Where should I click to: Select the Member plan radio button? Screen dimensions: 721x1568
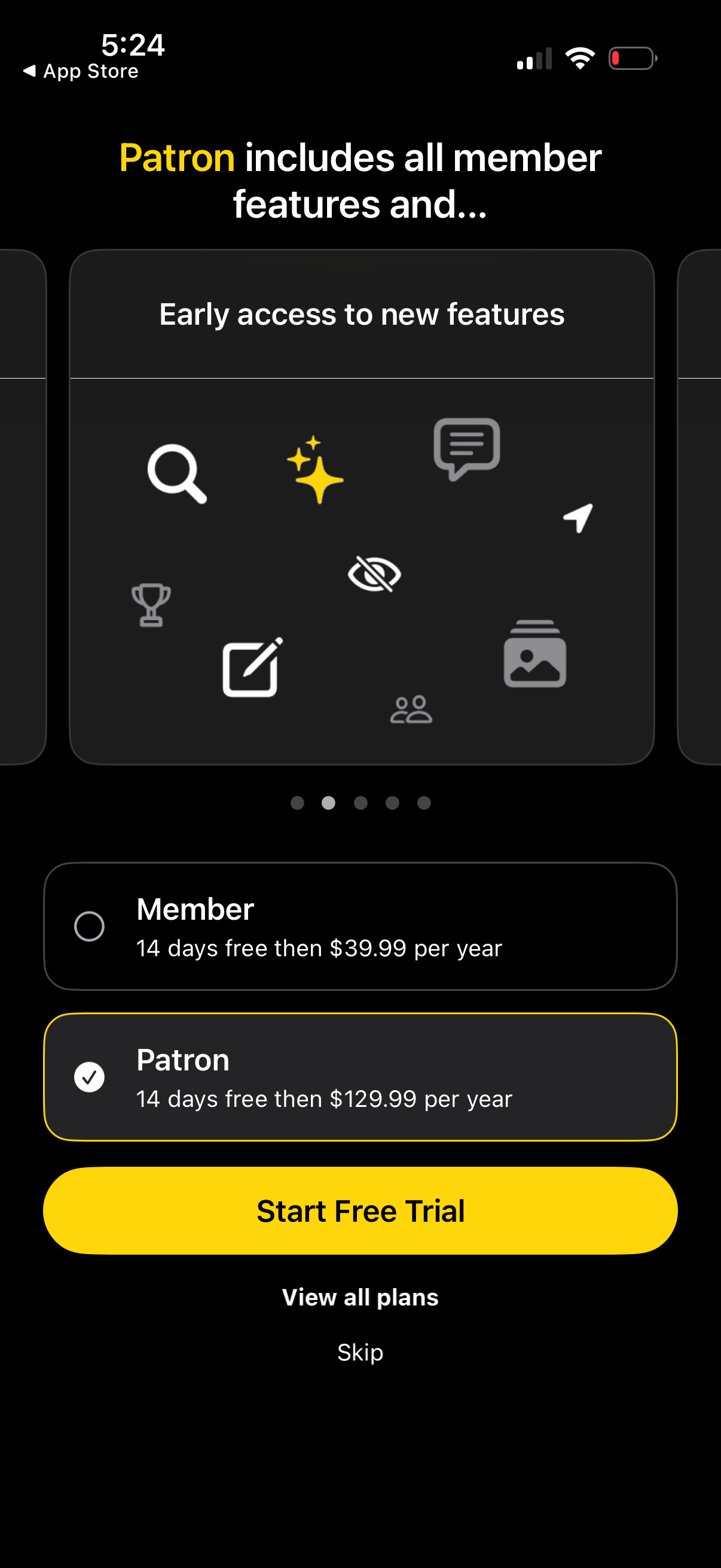pos(90,926)
